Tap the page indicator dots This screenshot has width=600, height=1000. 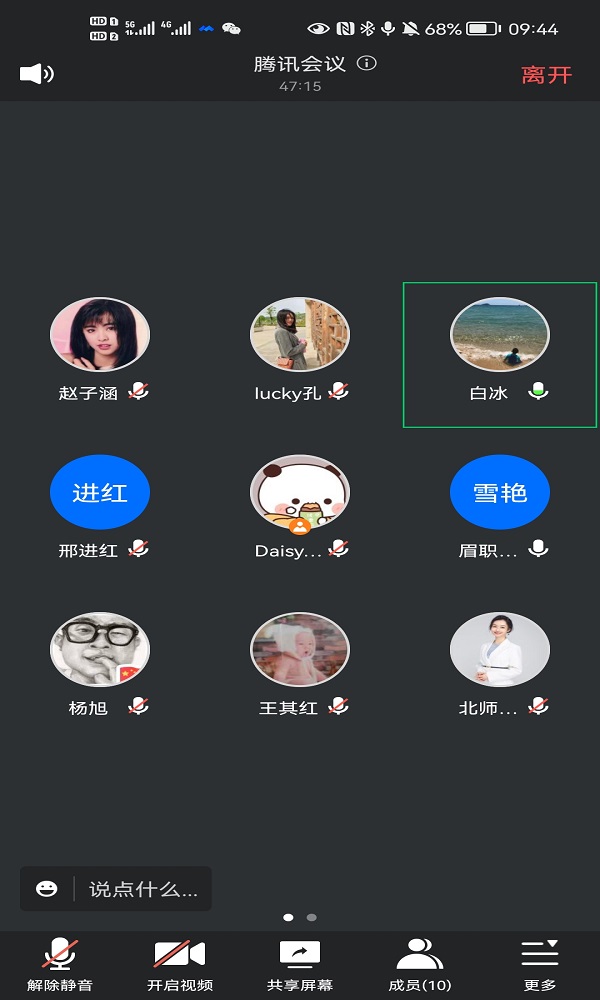pyautogui.click(x=300, y=917)
